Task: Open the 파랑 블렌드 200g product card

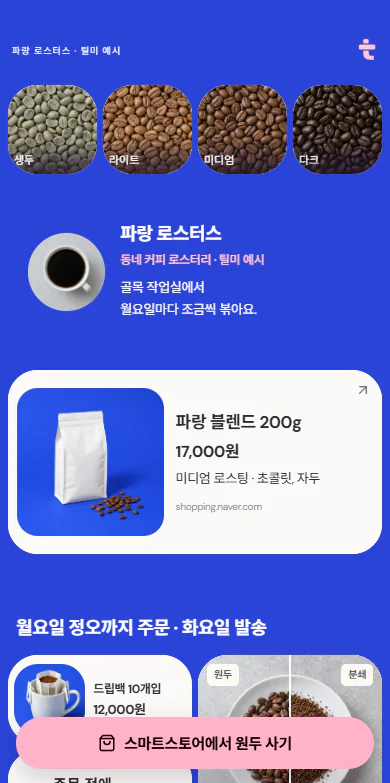Action: coord(195,462)
